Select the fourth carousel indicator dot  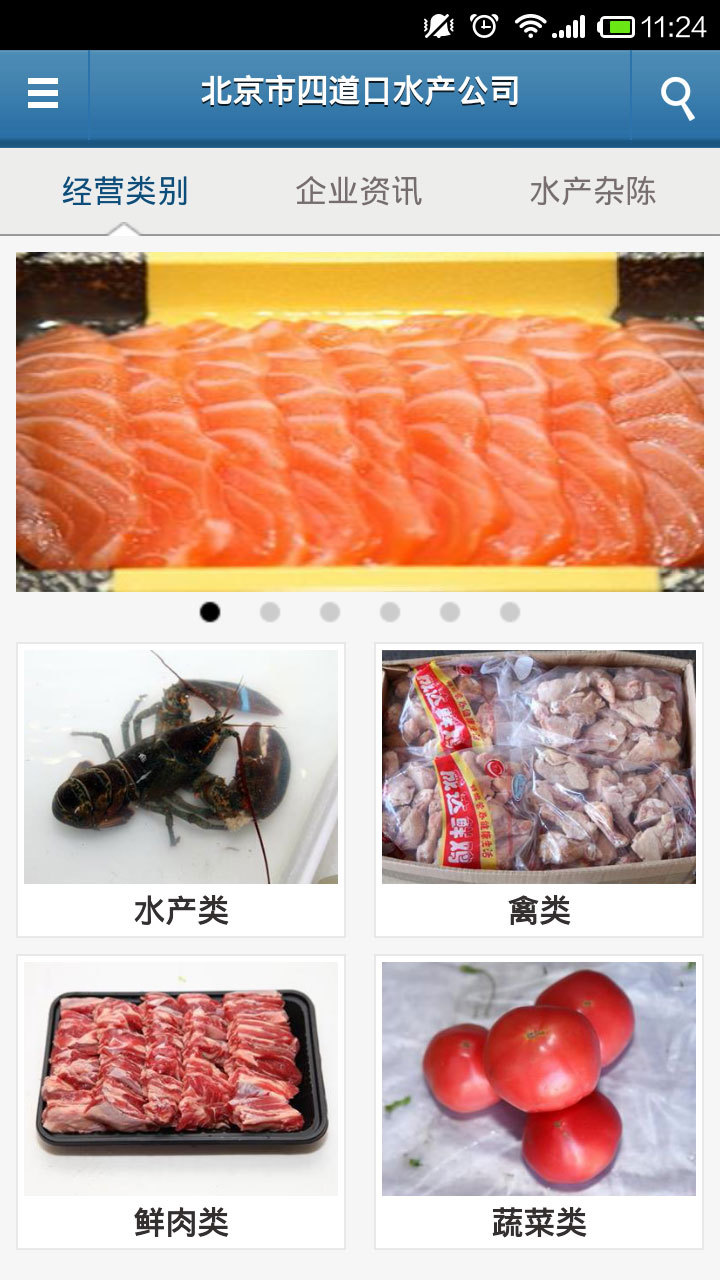tap(390, 611)
